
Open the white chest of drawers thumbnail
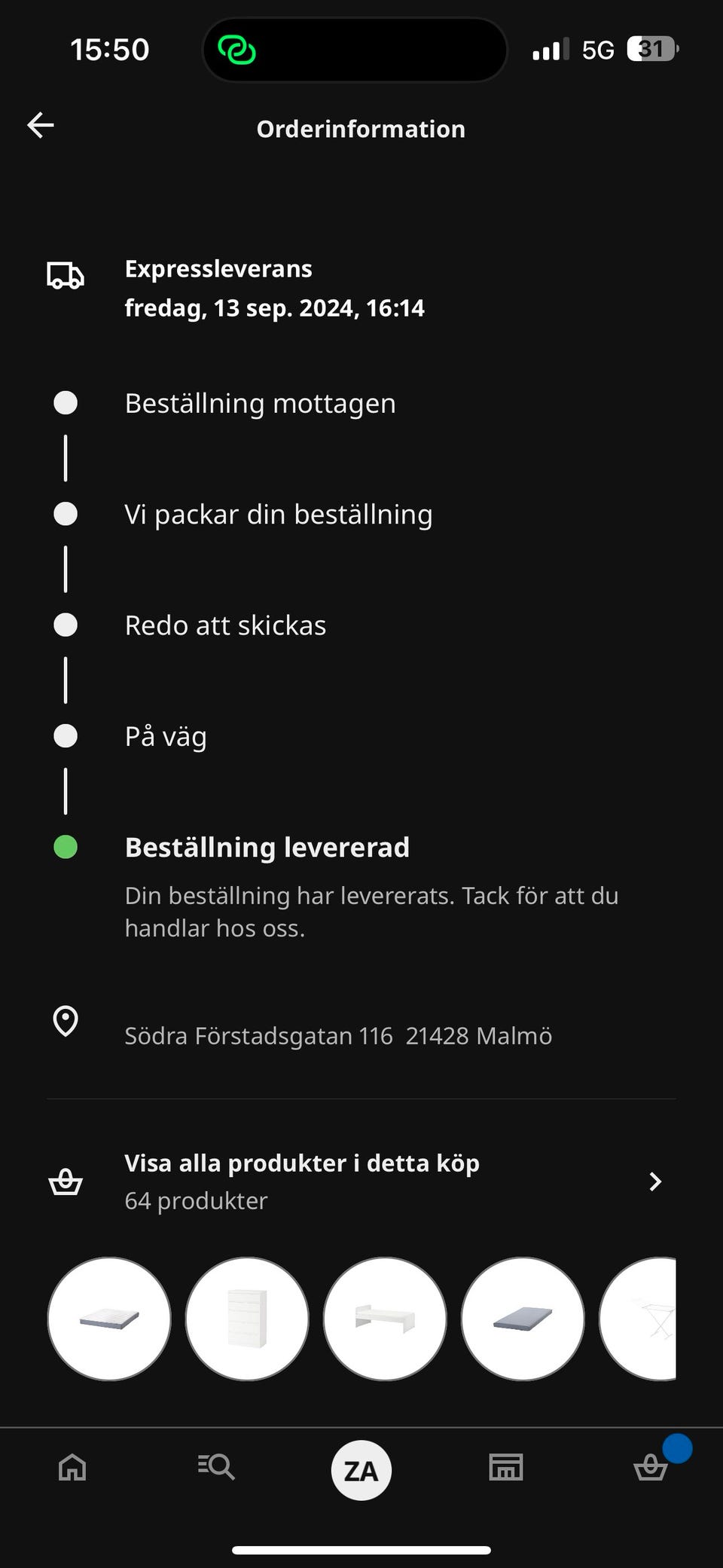coord(247,1319)
